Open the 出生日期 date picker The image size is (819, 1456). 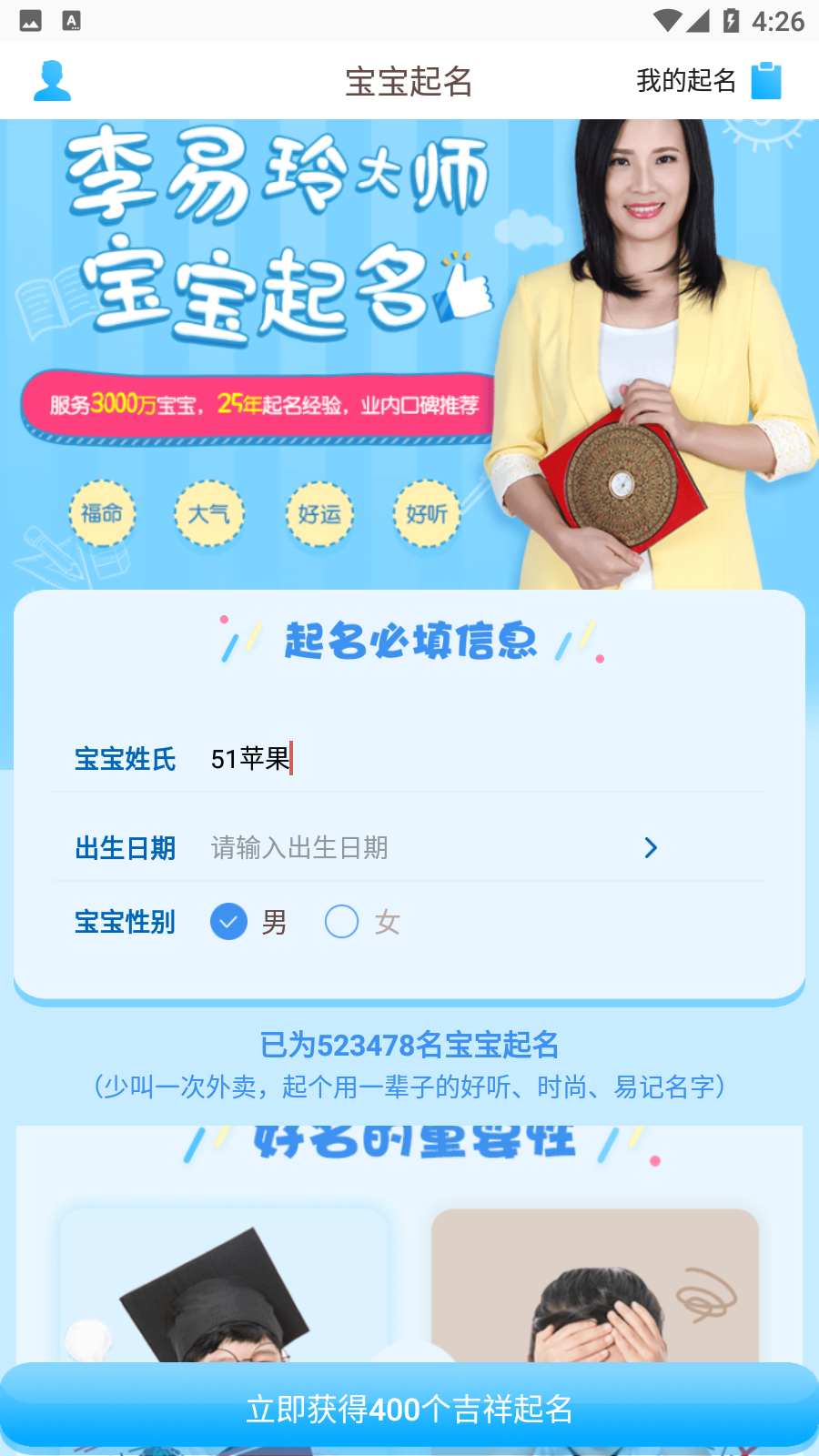coord(432,848)
